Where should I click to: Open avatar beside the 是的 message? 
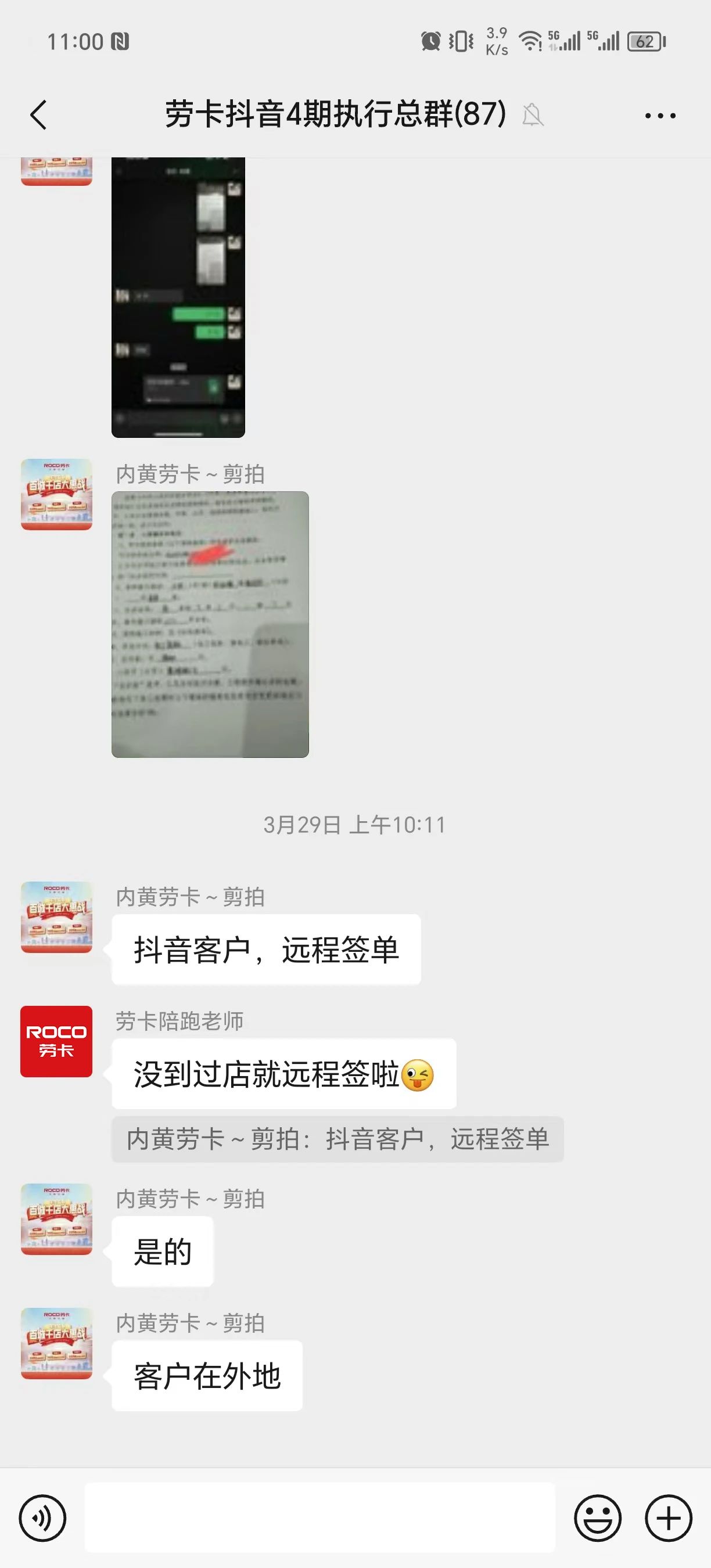click(56, 1219)
